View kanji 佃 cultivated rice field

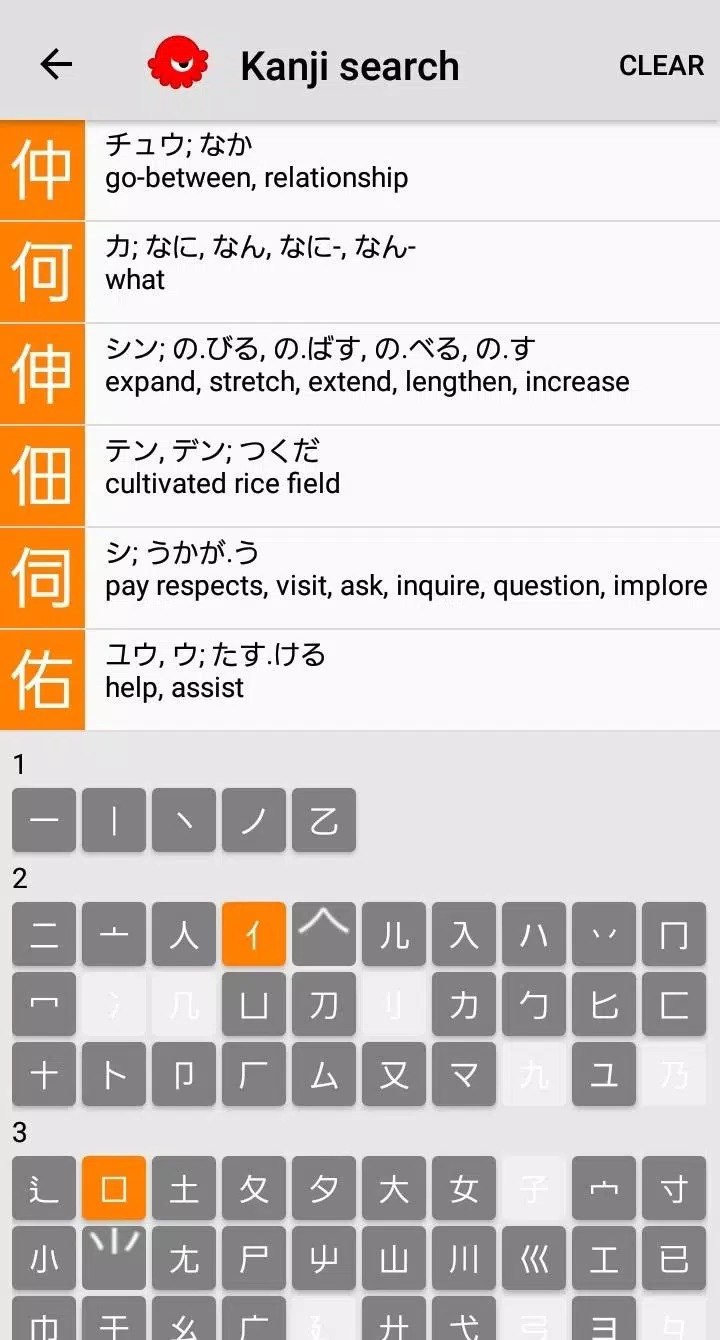pos(360,477)
